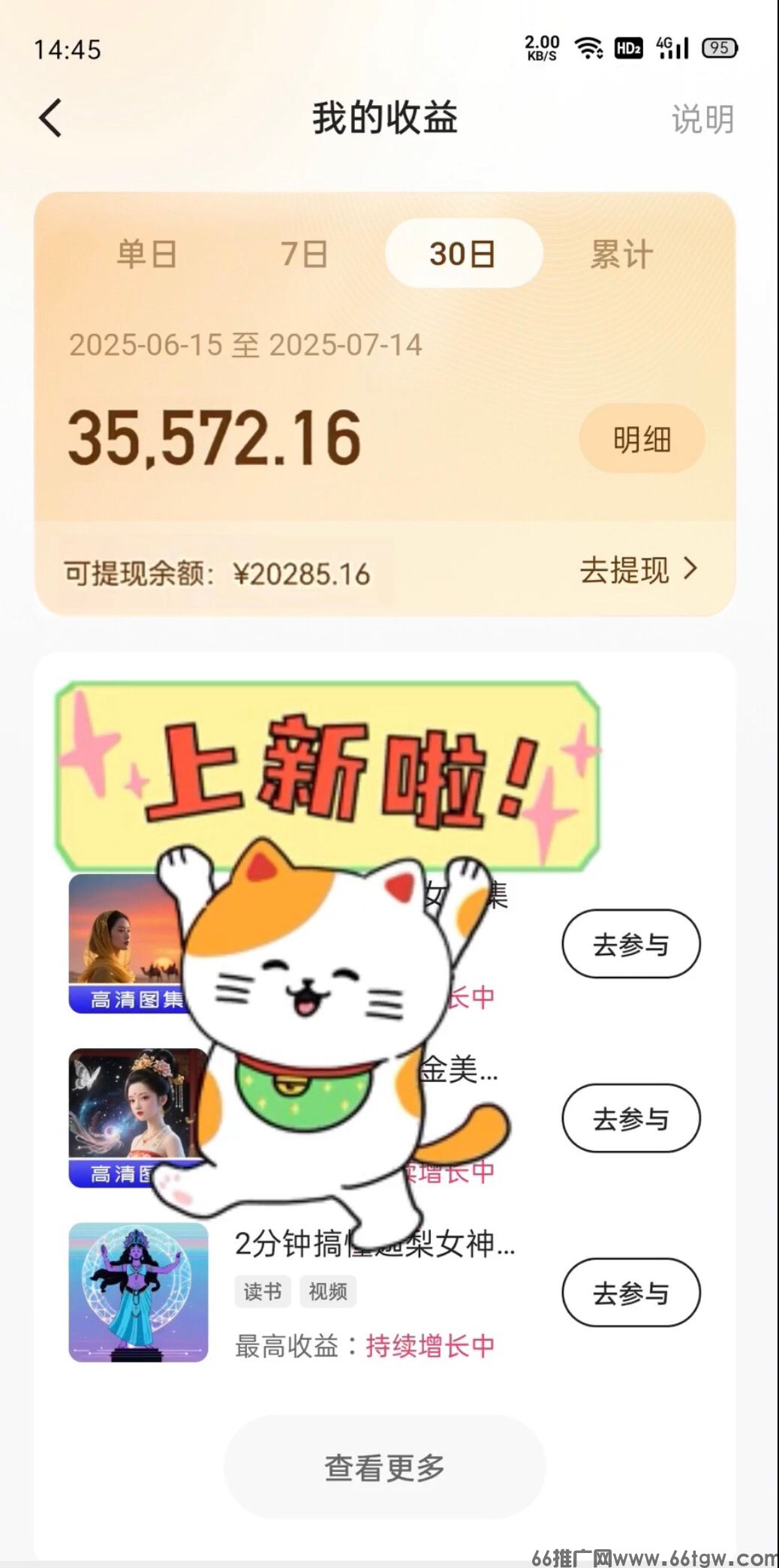Open the 说明 explanation page
This screenshot has width=779, height=1568.
[702, 119]
